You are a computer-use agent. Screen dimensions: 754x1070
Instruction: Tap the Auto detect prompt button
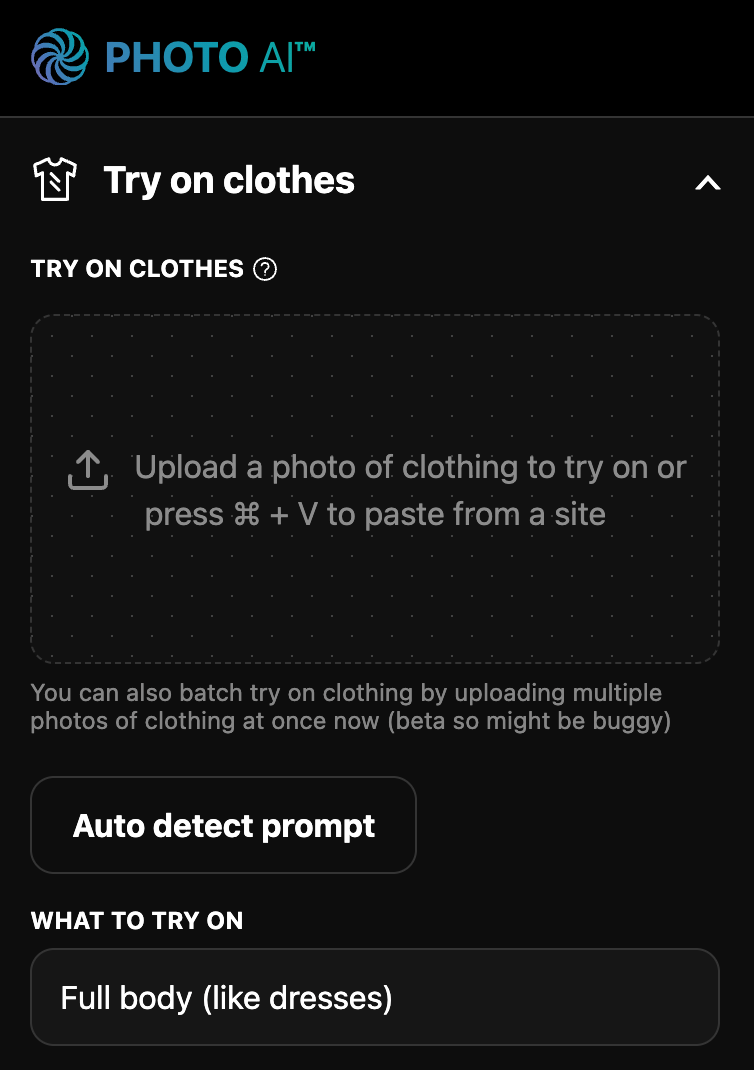coord(223,825)
